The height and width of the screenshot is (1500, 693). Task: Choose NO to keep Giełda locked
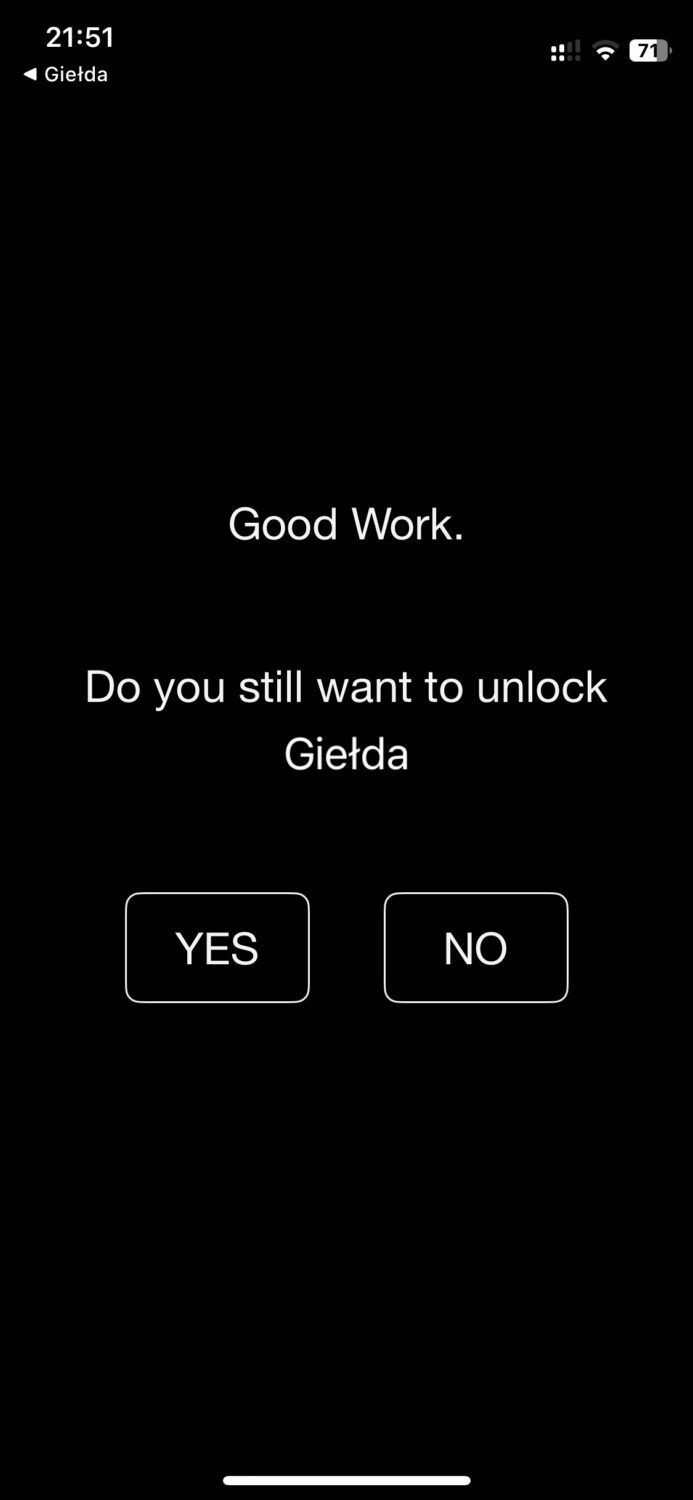pos(476,947)
